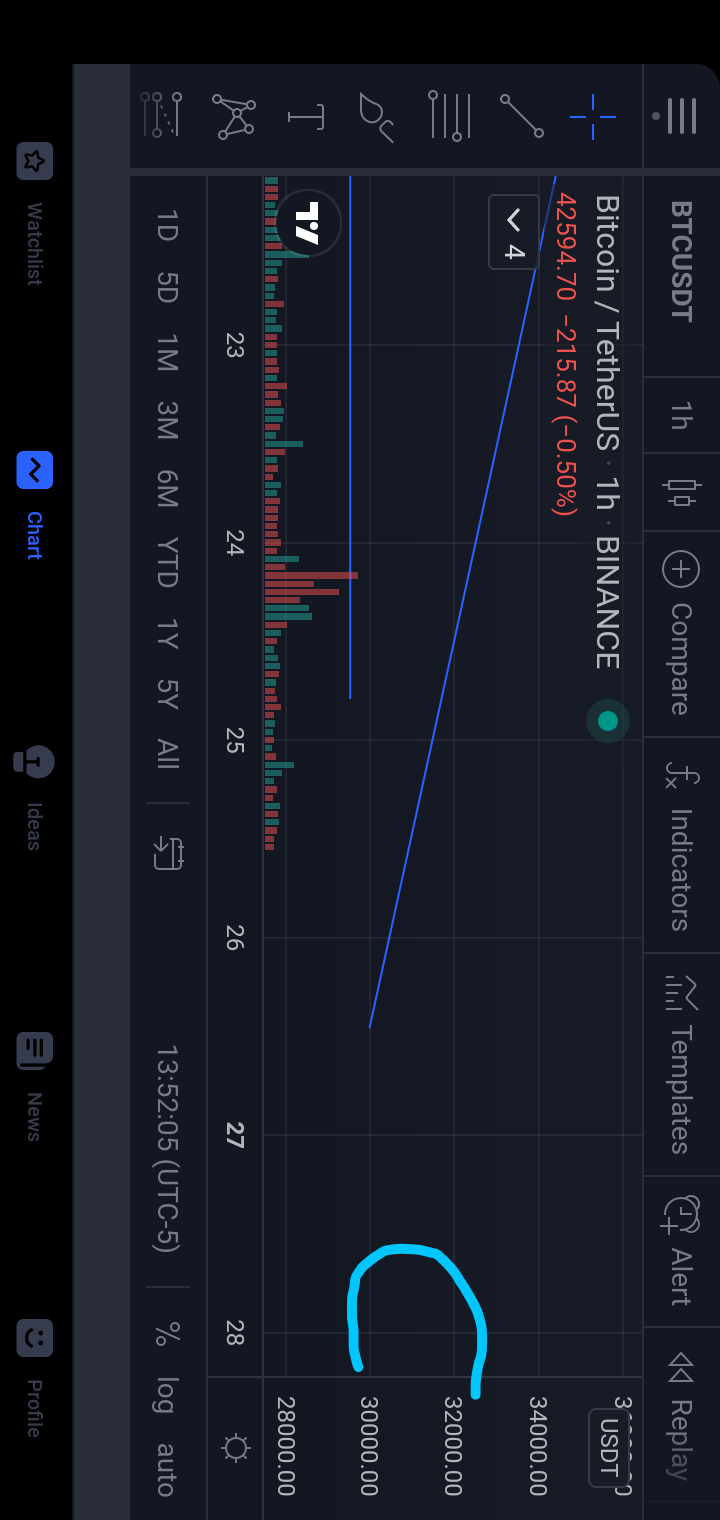Show the All time range

(166, 754)
